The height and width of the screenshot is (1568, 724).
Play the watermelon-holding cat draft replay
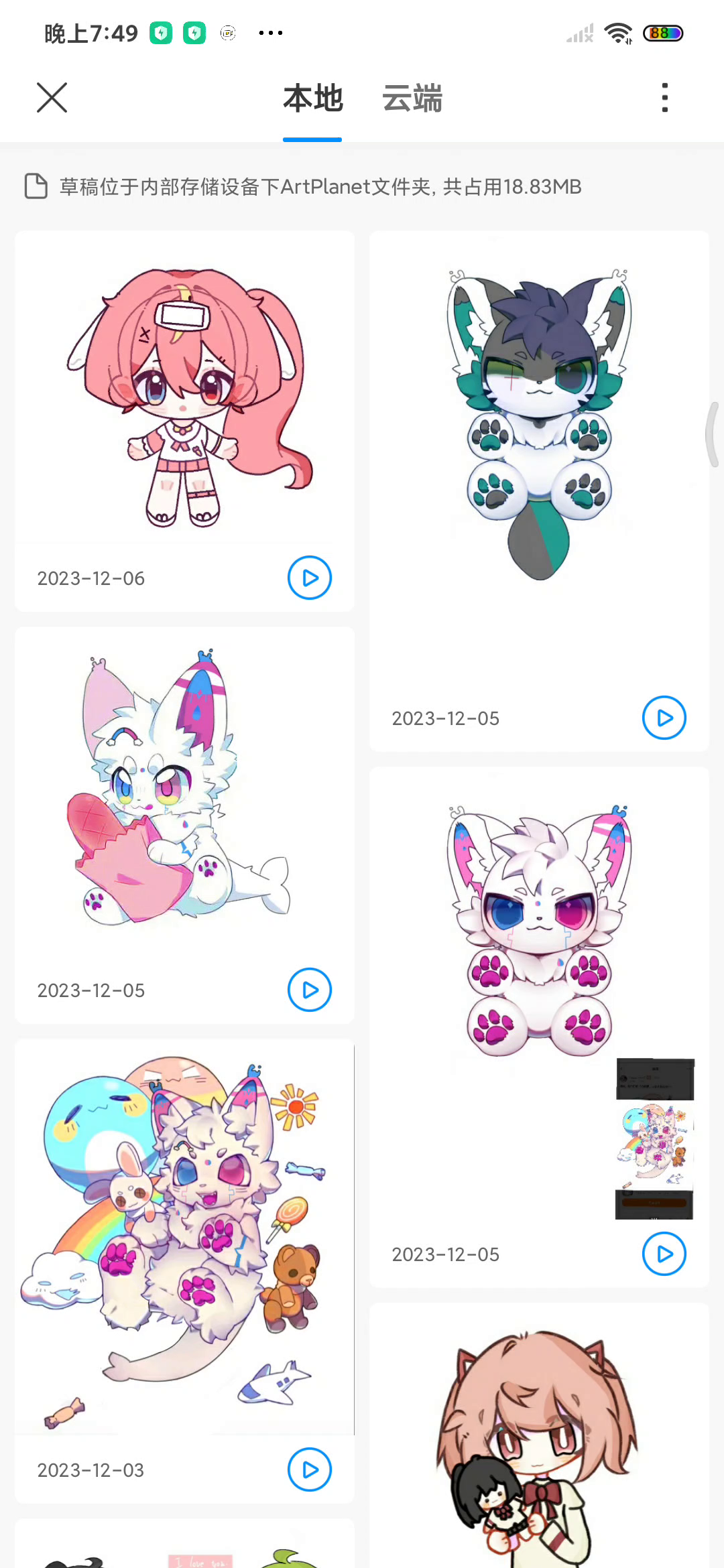pos(309,990)
